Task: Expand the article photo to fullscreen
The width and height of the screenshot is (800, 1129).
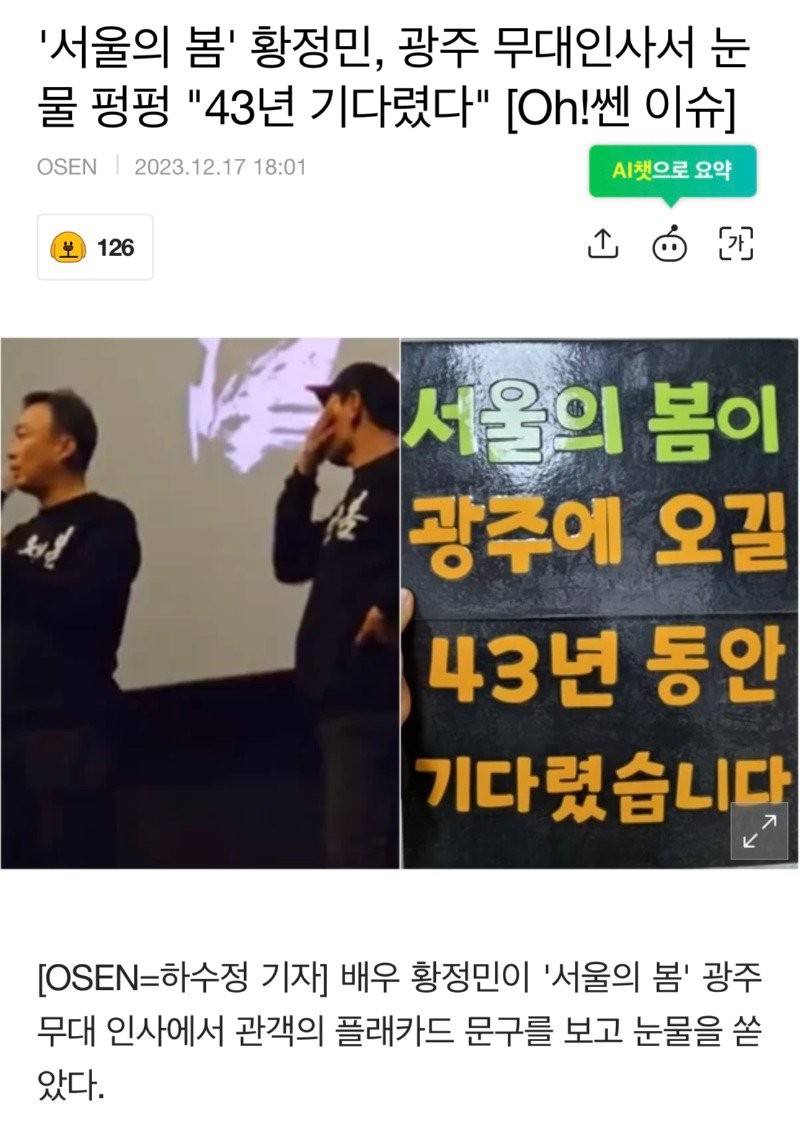Action: (759, 832)
